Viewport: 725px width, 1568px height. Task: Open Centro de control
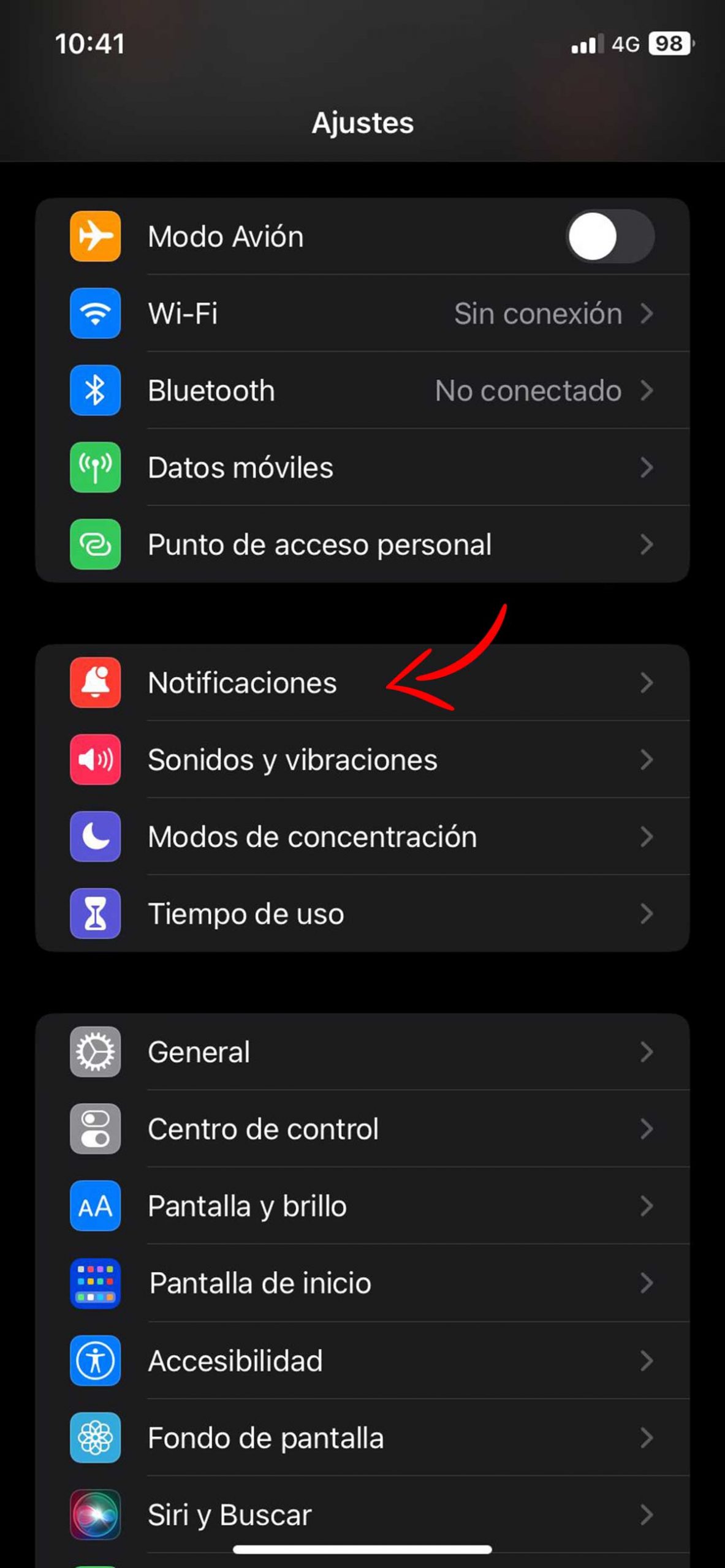(362, 1129)
